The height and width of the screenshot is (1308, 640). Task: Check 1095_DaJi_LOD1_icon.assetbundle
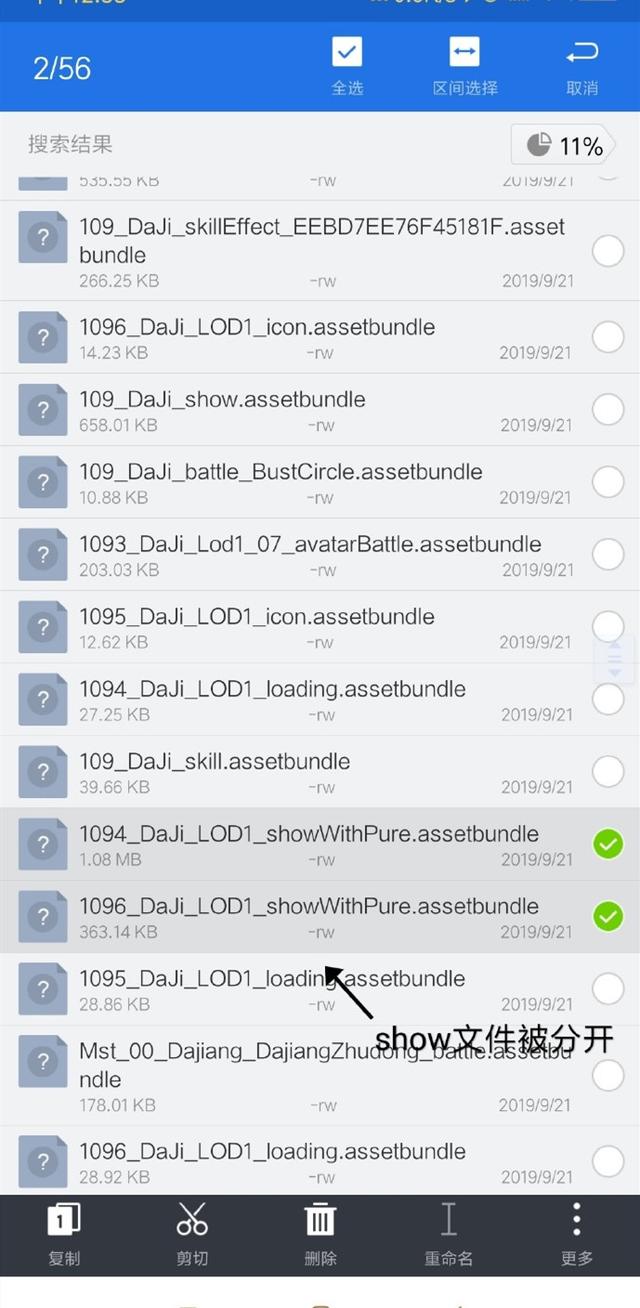[608, 627]
